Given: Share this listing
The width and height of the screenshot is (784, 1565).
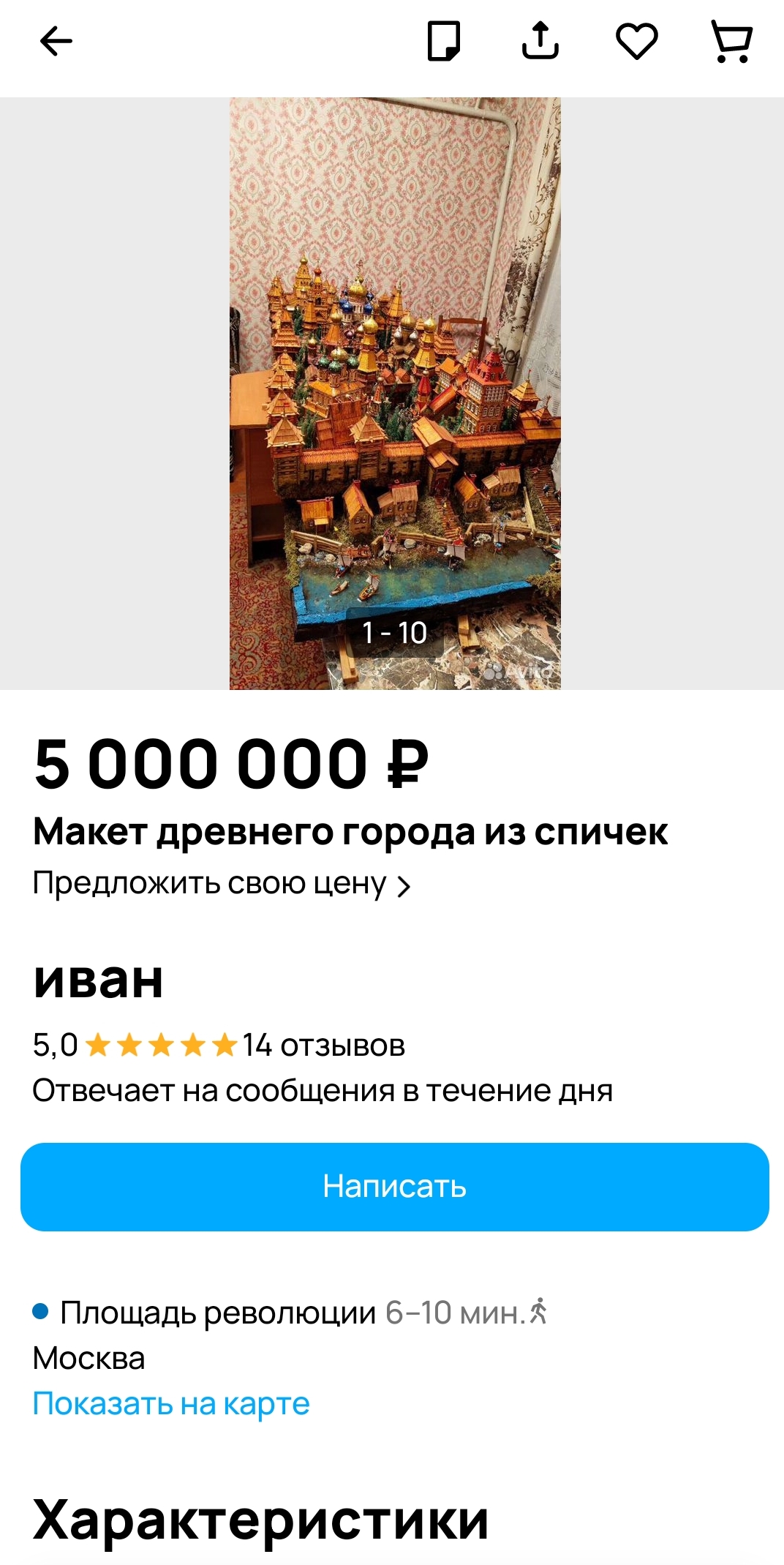Looking at the screenshot, I should point(540,40).
